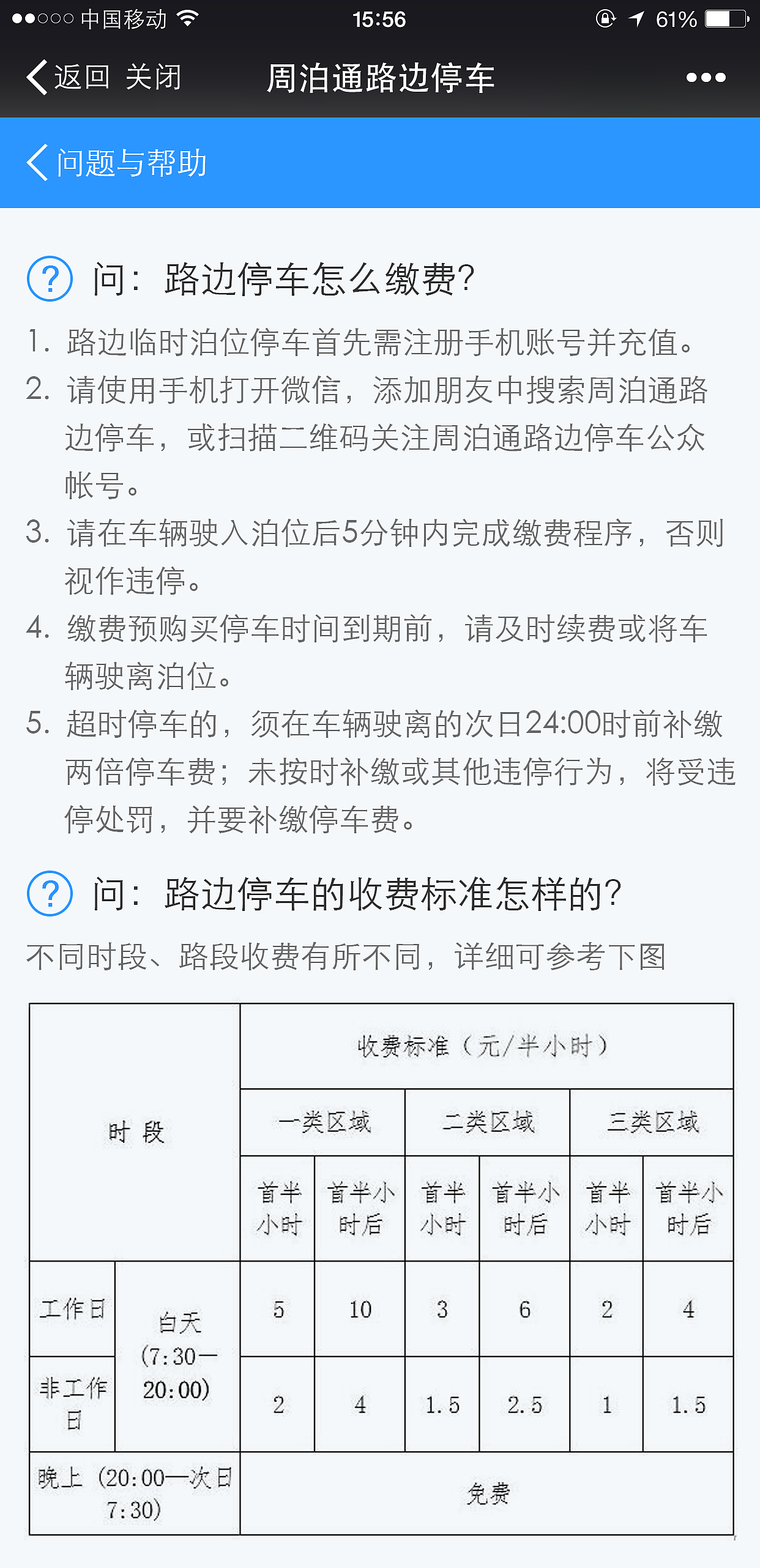The height and width of the screenshot is (1568, 760).
Task: Tap 关闭 to close the page
Action: [x=154, y=76]
